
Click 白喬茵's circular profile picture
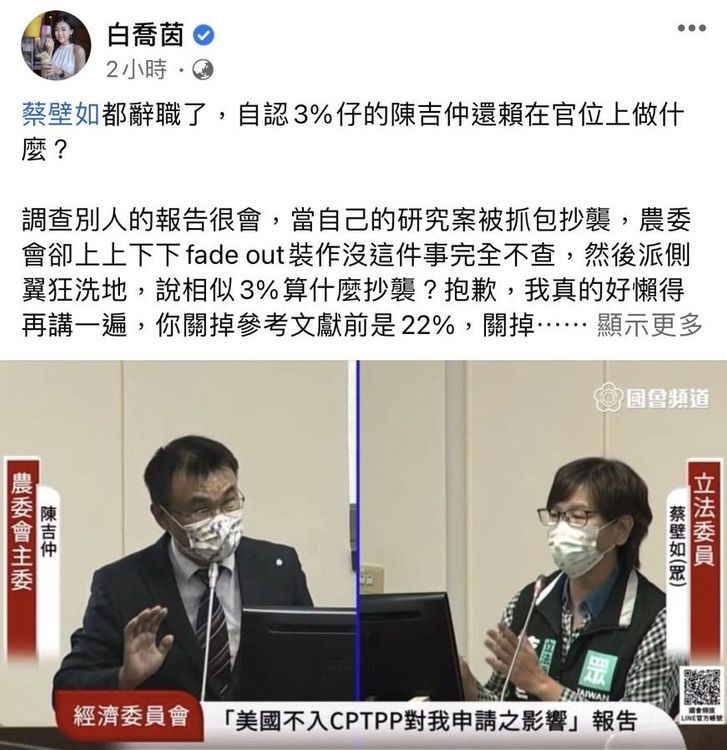(x=55, y=40)
